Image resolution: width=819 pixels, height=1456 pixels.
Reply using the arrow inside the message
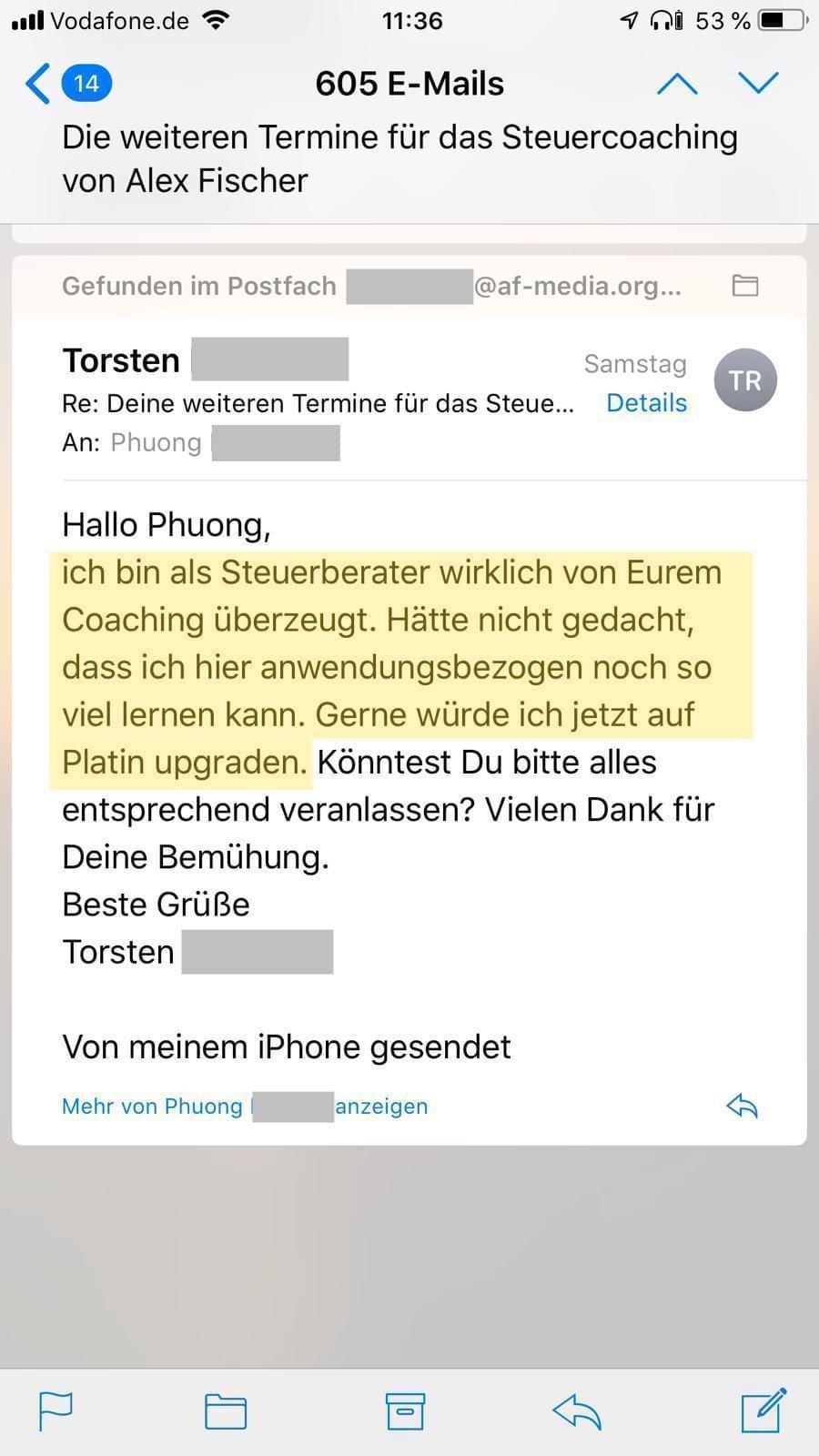coord(742,1107)
